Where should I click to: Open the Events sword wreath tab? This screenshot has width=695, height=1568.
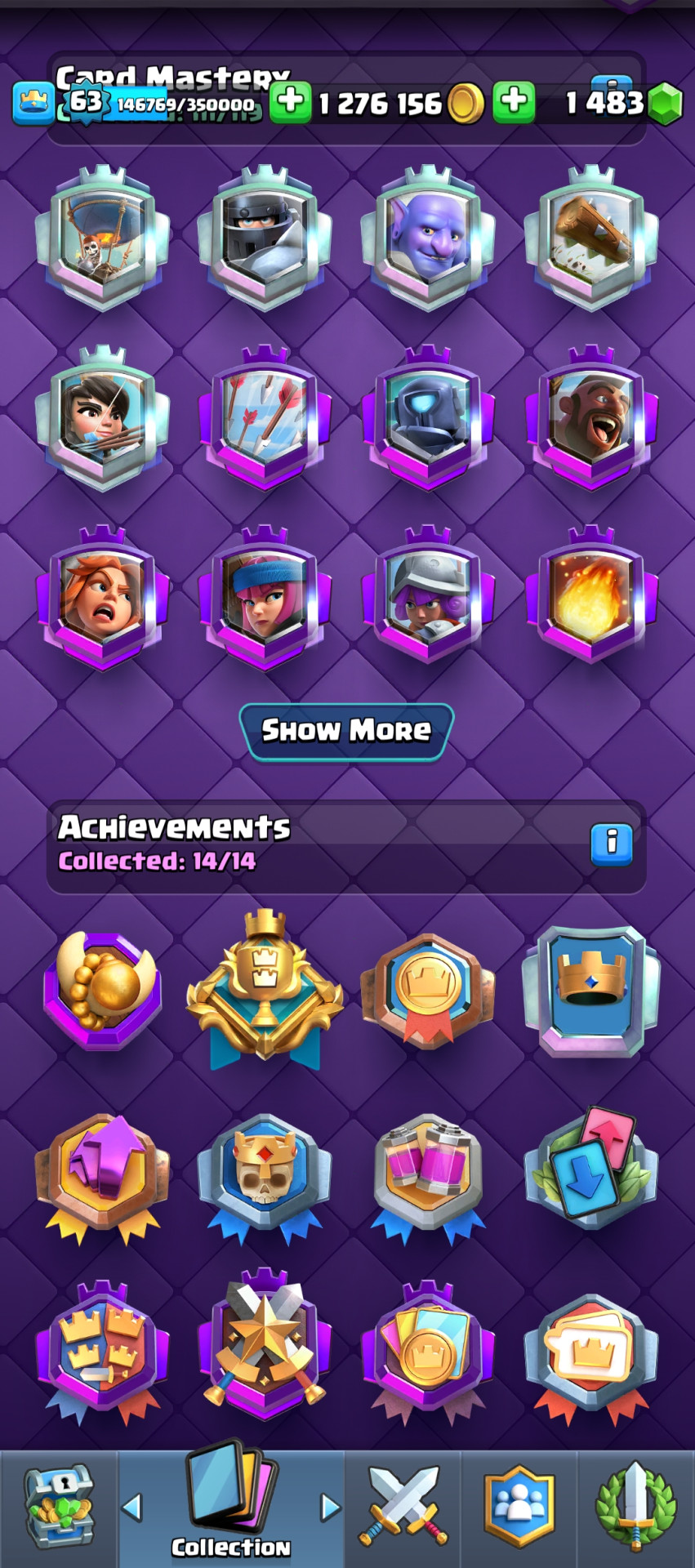tap(636, 1508)
